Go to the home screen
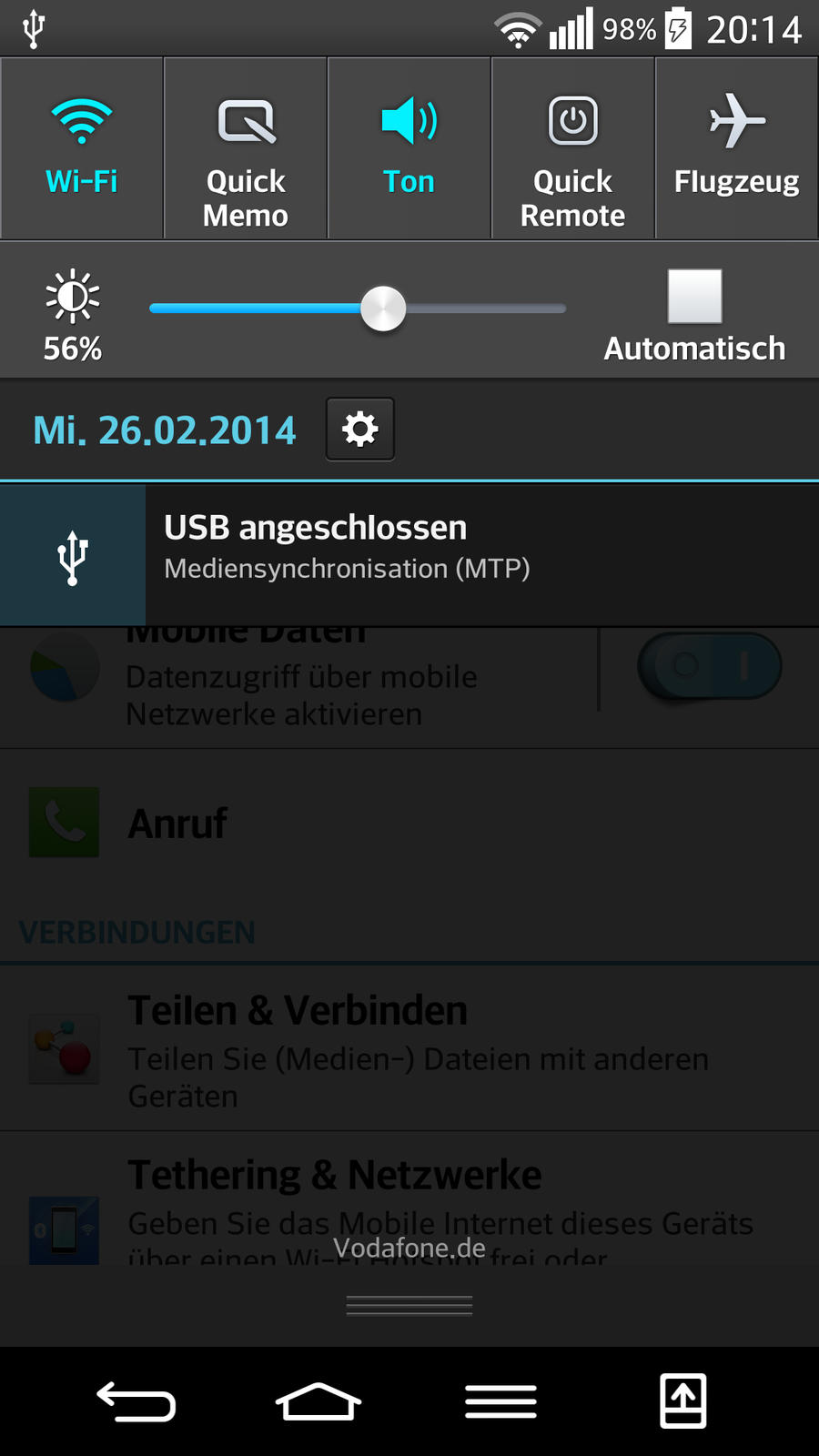 click(318, 1401)
